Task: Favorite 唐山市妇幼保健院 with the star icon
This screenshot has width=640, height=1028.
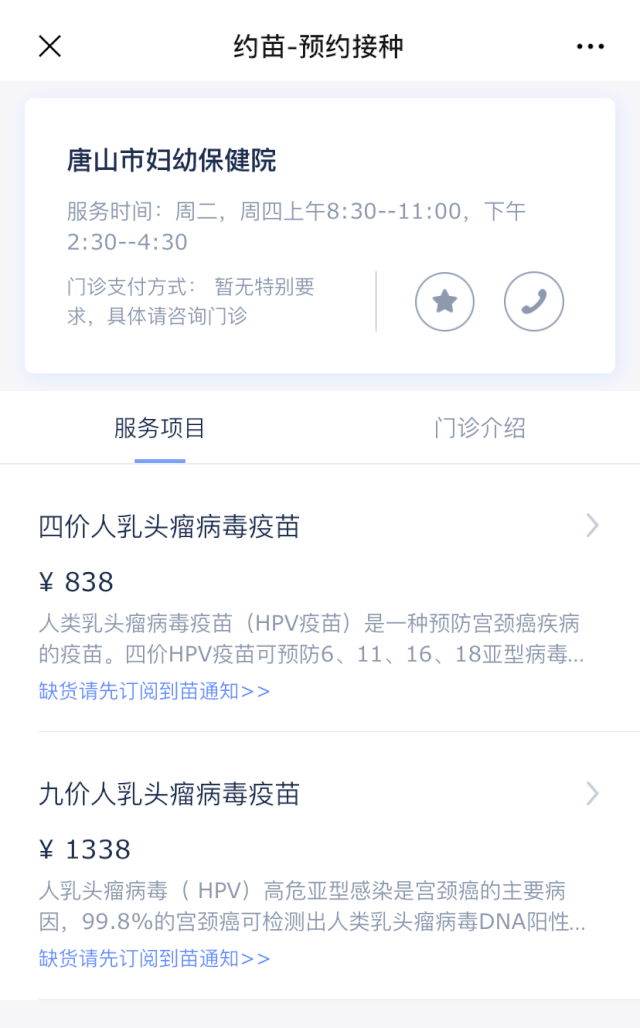Action: pos(445,301)
